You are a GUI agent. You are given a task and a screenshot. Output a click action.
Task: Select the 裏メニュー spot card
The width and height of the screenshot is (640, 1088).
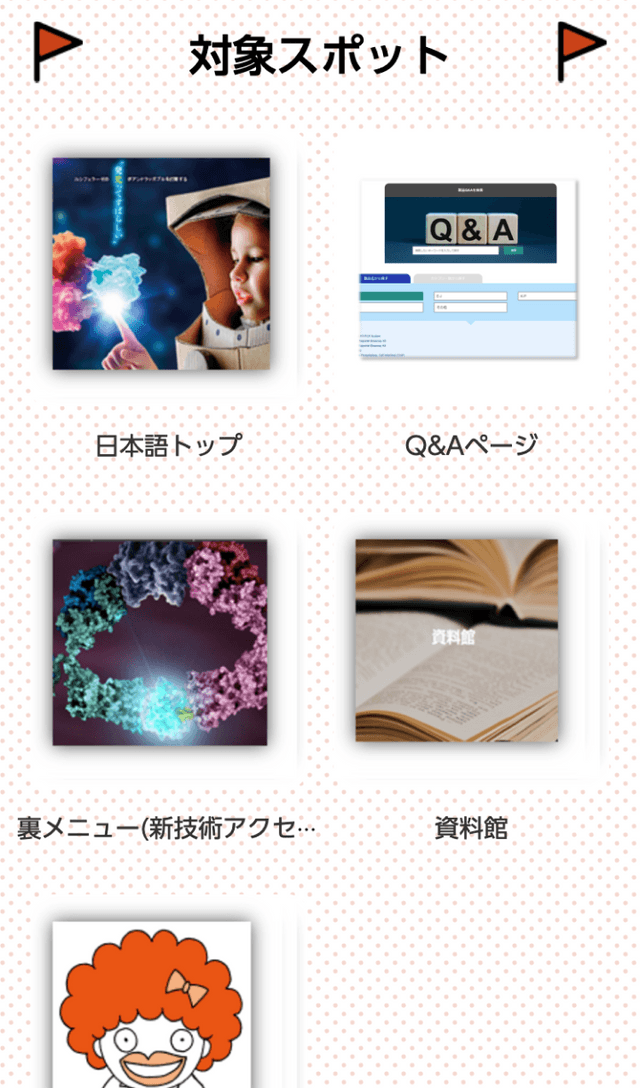(161, 642)
